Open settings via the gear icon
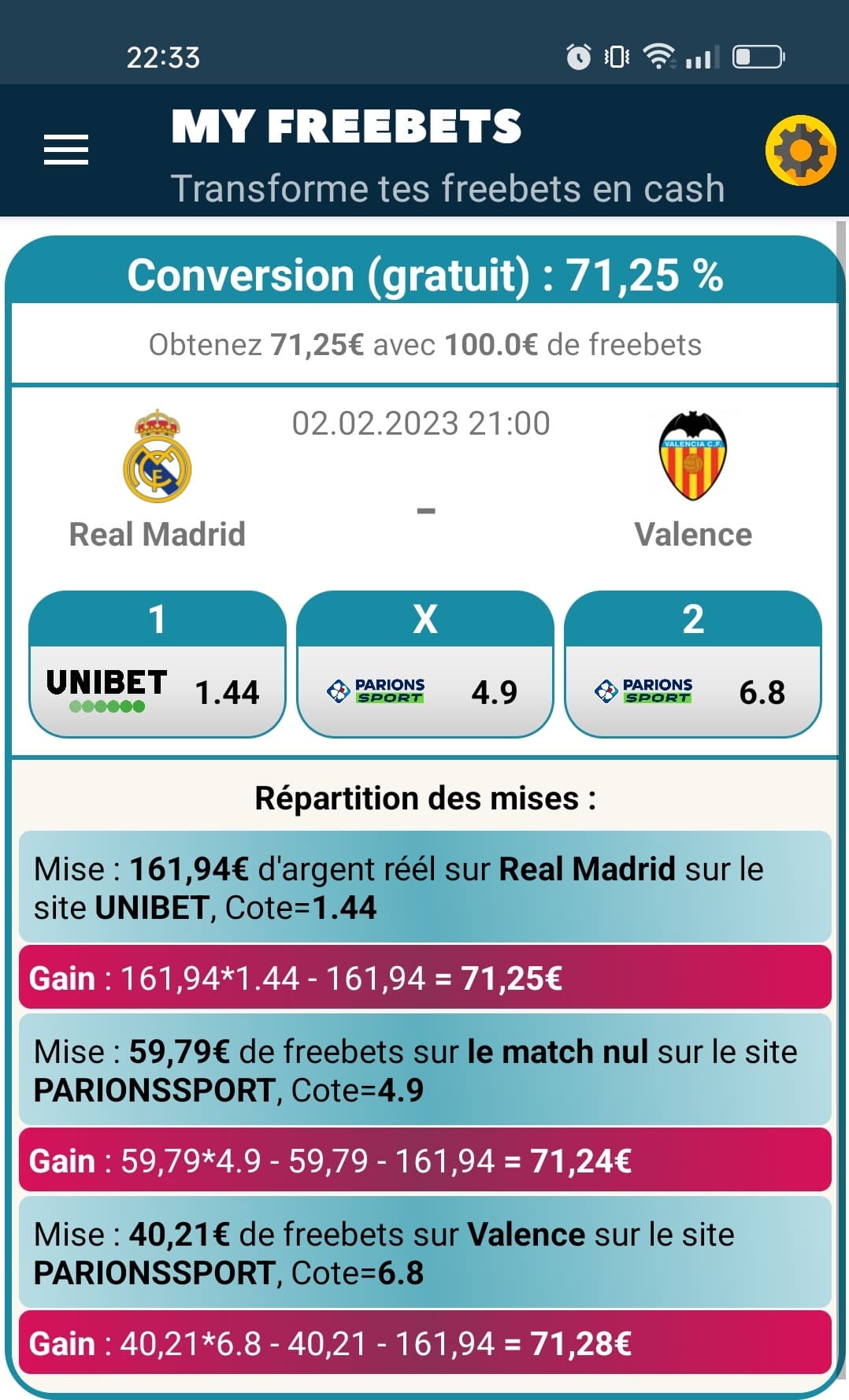Image resolution: width=849 pixels, height=1400 pixels. click(x=800, y=150)
